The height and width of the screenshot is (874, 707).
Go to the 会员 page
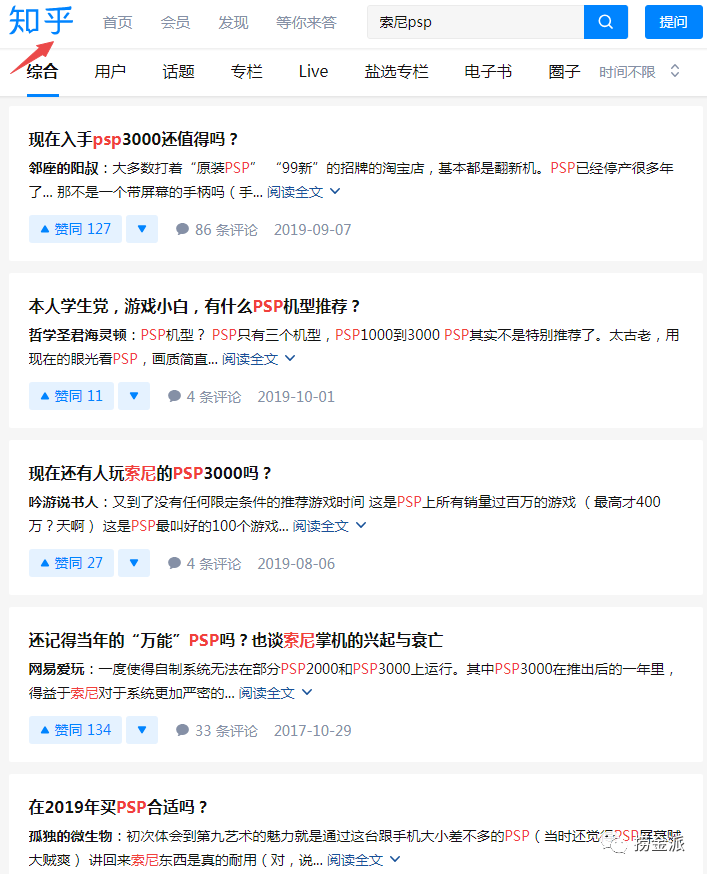pyautogui.click(x=175, y=22)
